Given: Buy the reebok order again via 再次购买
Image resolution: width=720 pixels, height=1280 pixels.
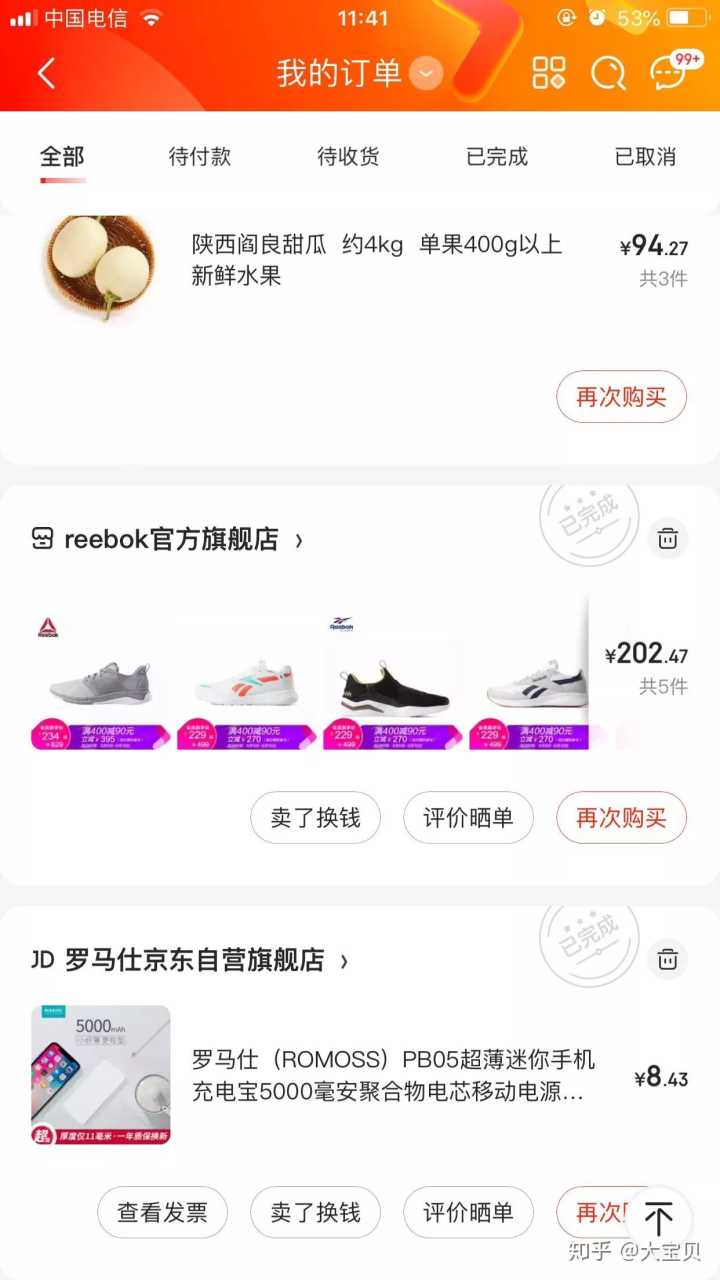Looking at the screenshot, I should [621, 818].
